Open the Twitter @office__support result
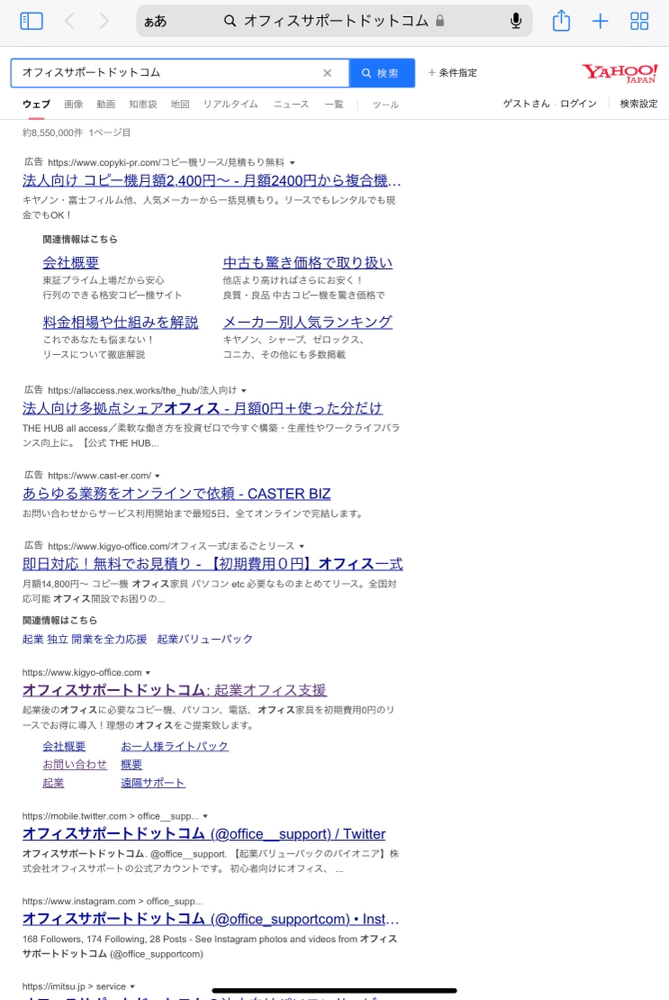Viewport: 669px width, 1000px height. 203,833
